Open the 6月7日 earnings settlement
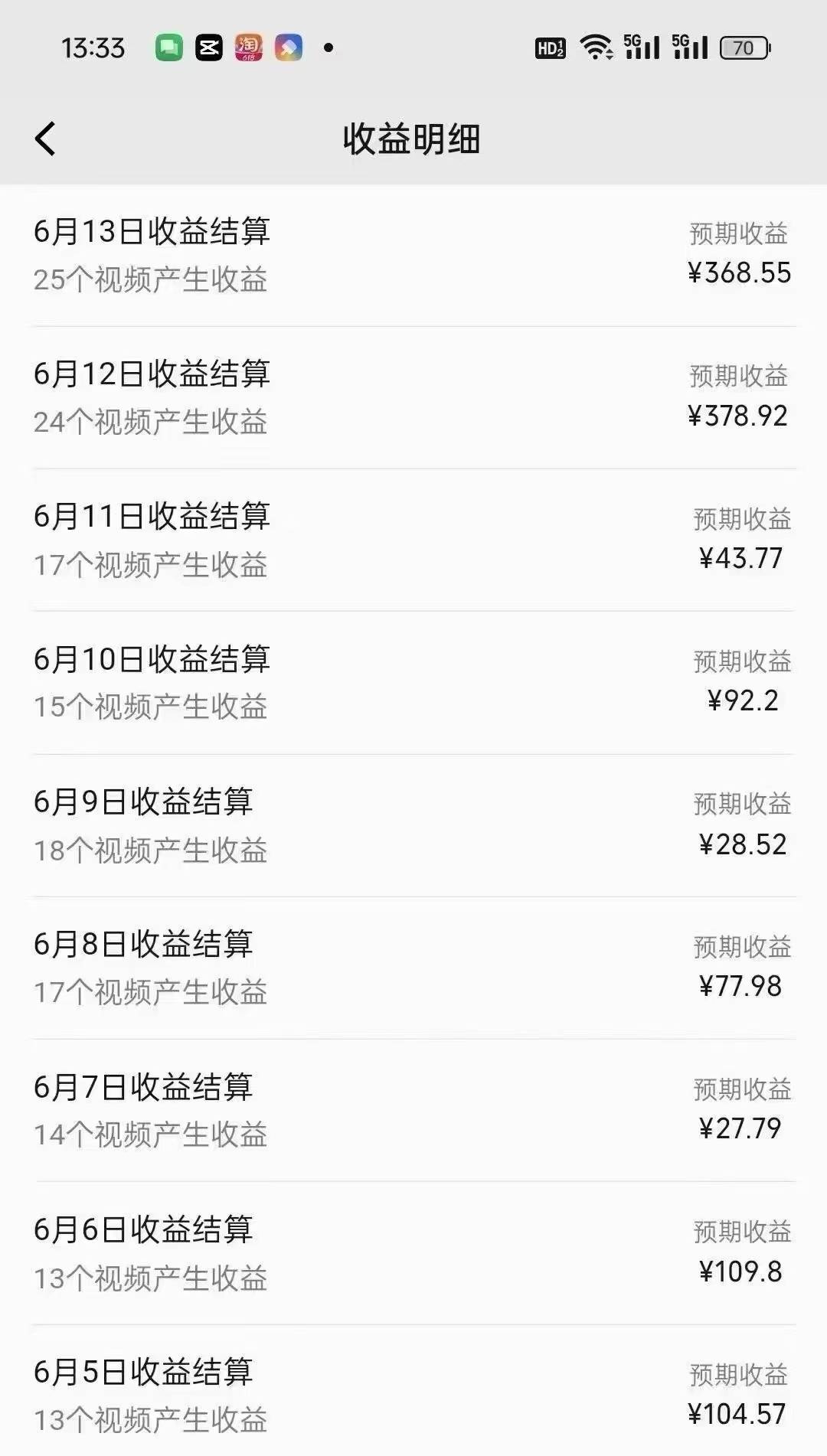 click(x=413, y=1111)
